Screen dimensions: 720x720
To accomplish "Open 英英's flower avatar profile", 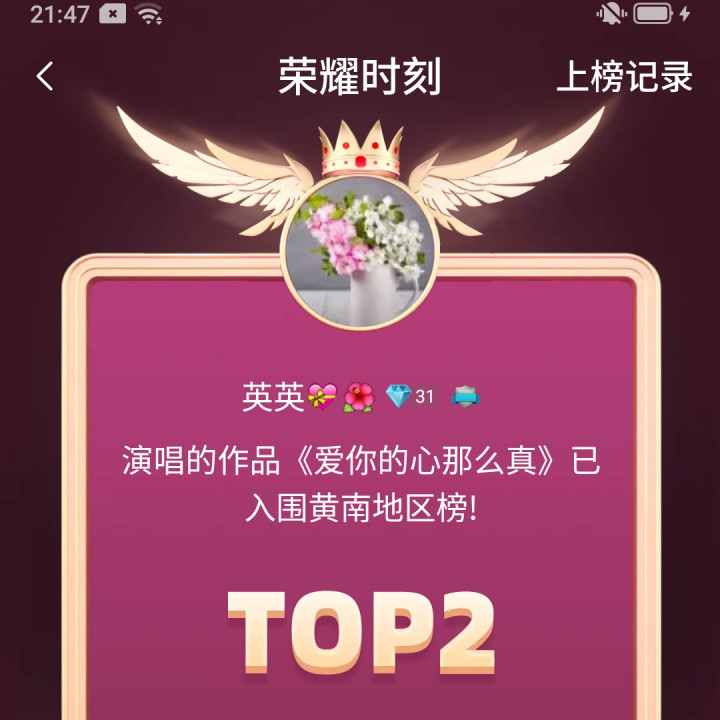I will [x=360, y=252].
